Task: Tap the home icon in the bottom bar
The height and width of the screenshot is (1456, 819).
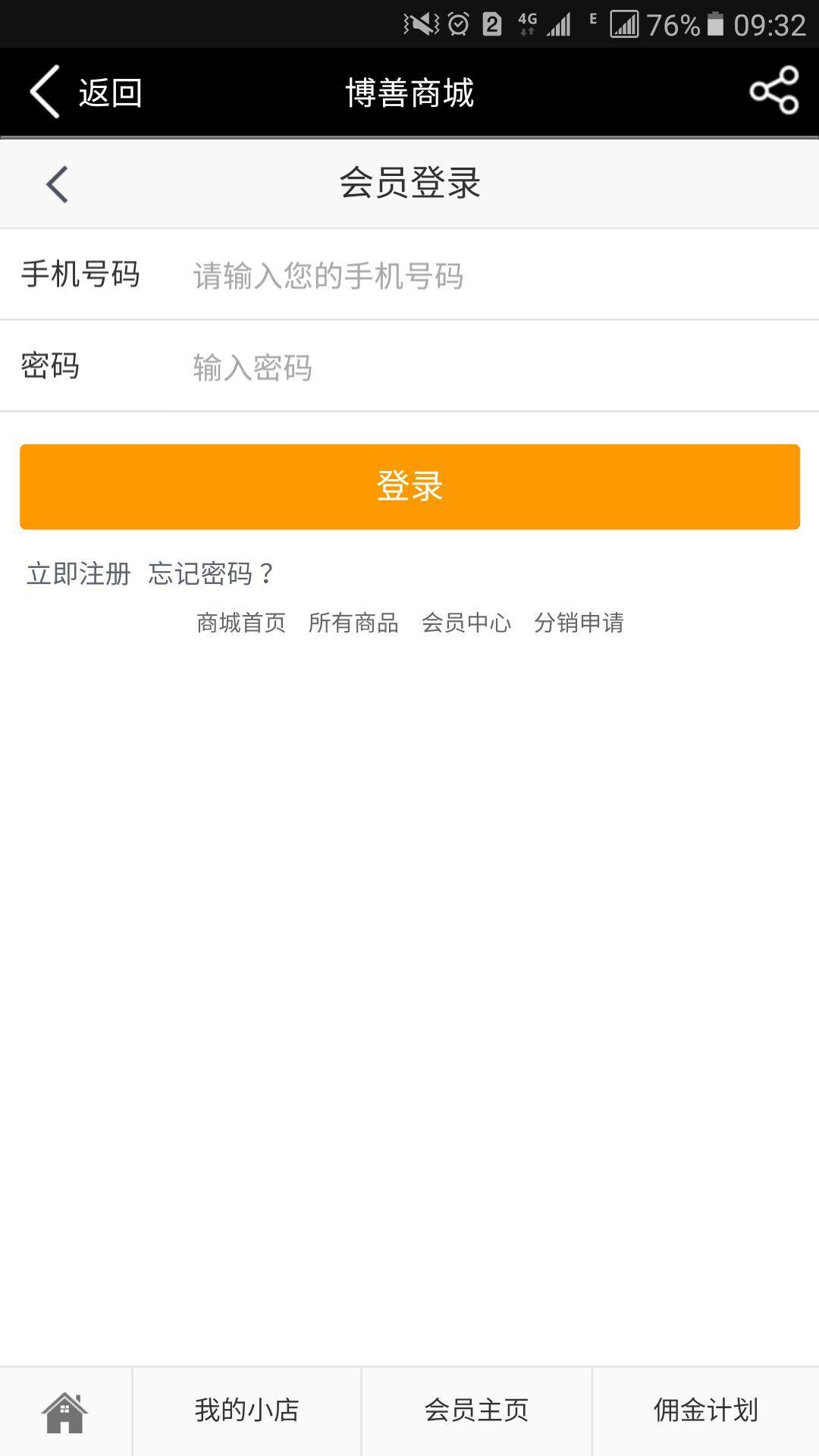Action: coord(65,1412)
